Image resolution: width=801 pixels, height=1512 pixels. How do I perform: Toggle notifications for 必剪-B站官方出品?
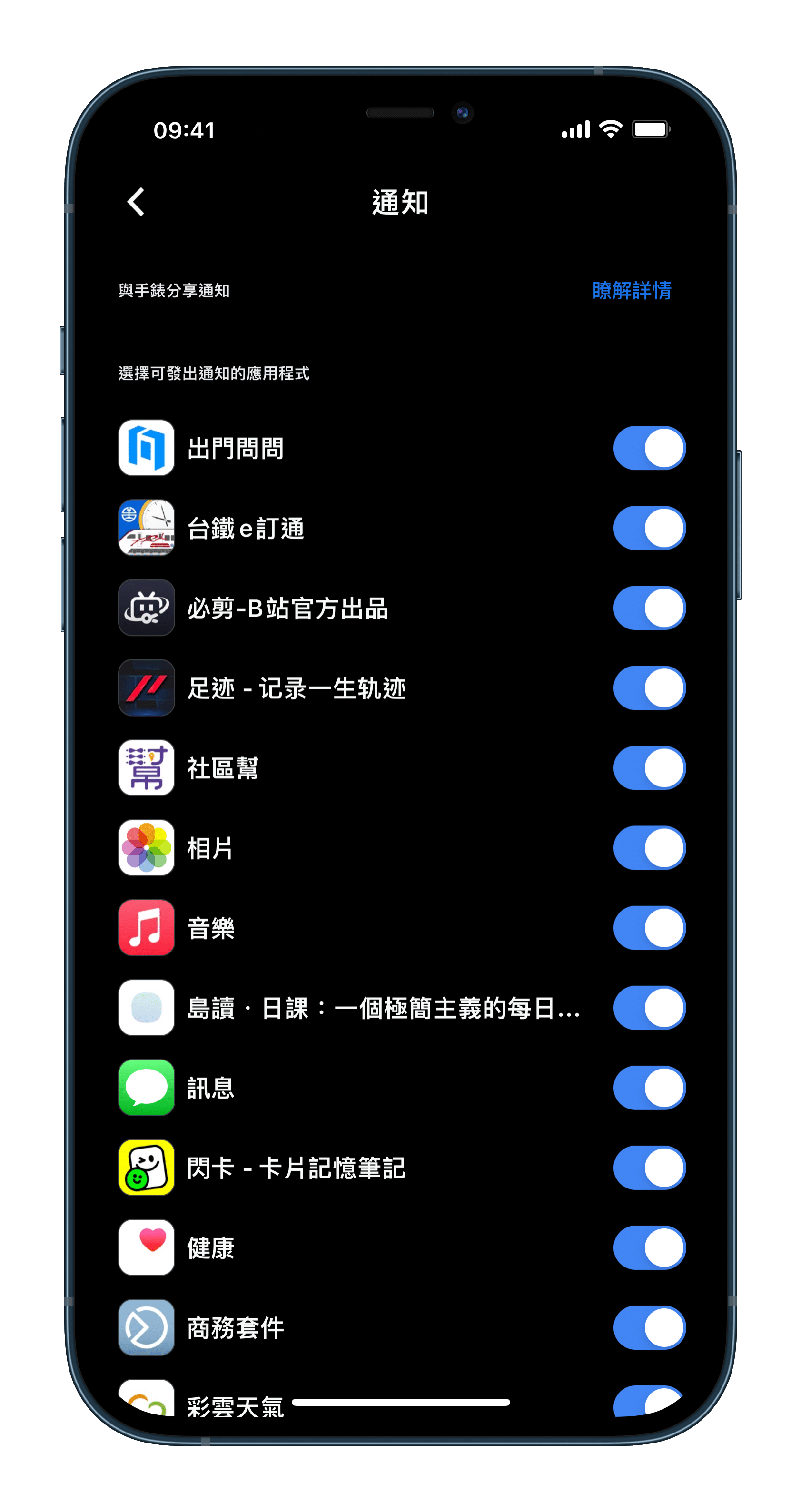point(649,608)
